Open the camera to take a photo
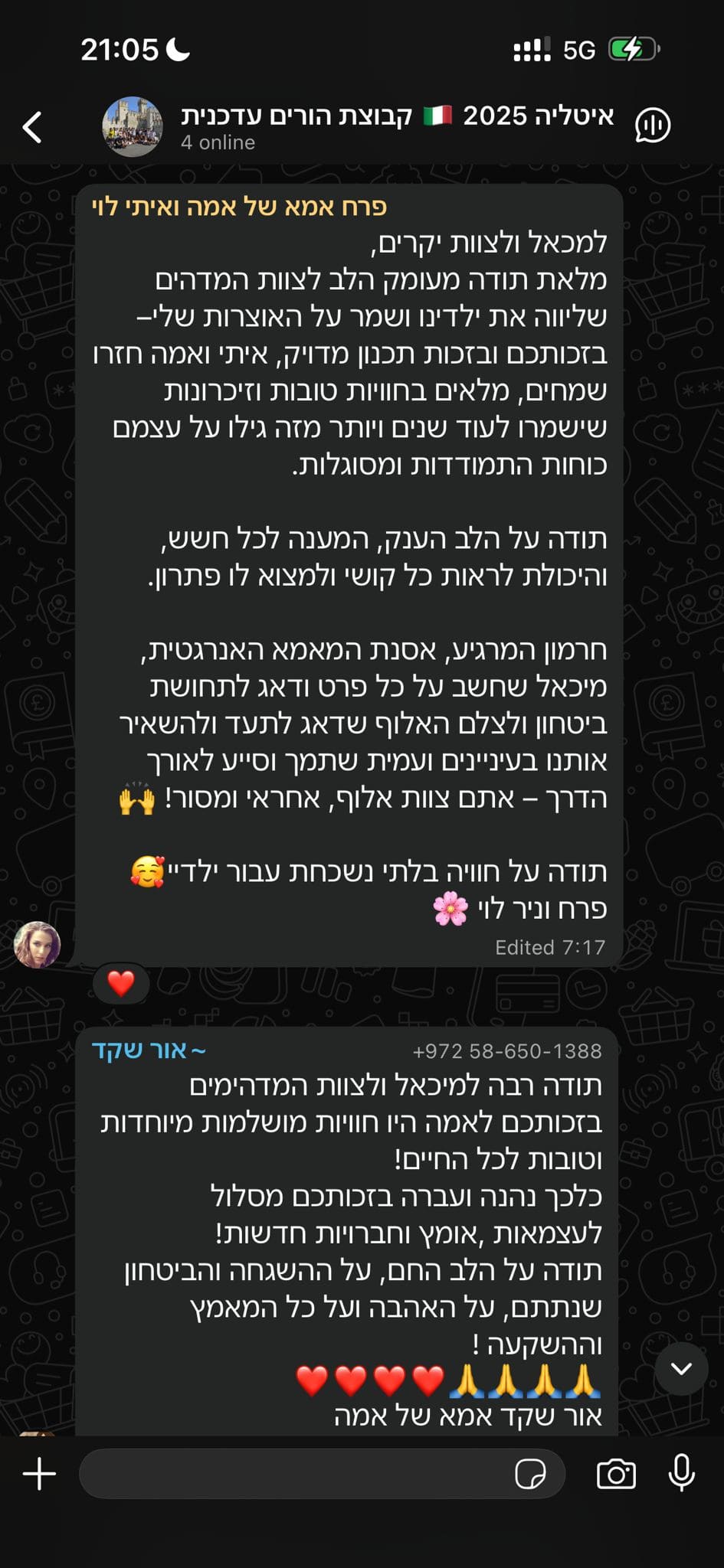 coord(616,1474)
